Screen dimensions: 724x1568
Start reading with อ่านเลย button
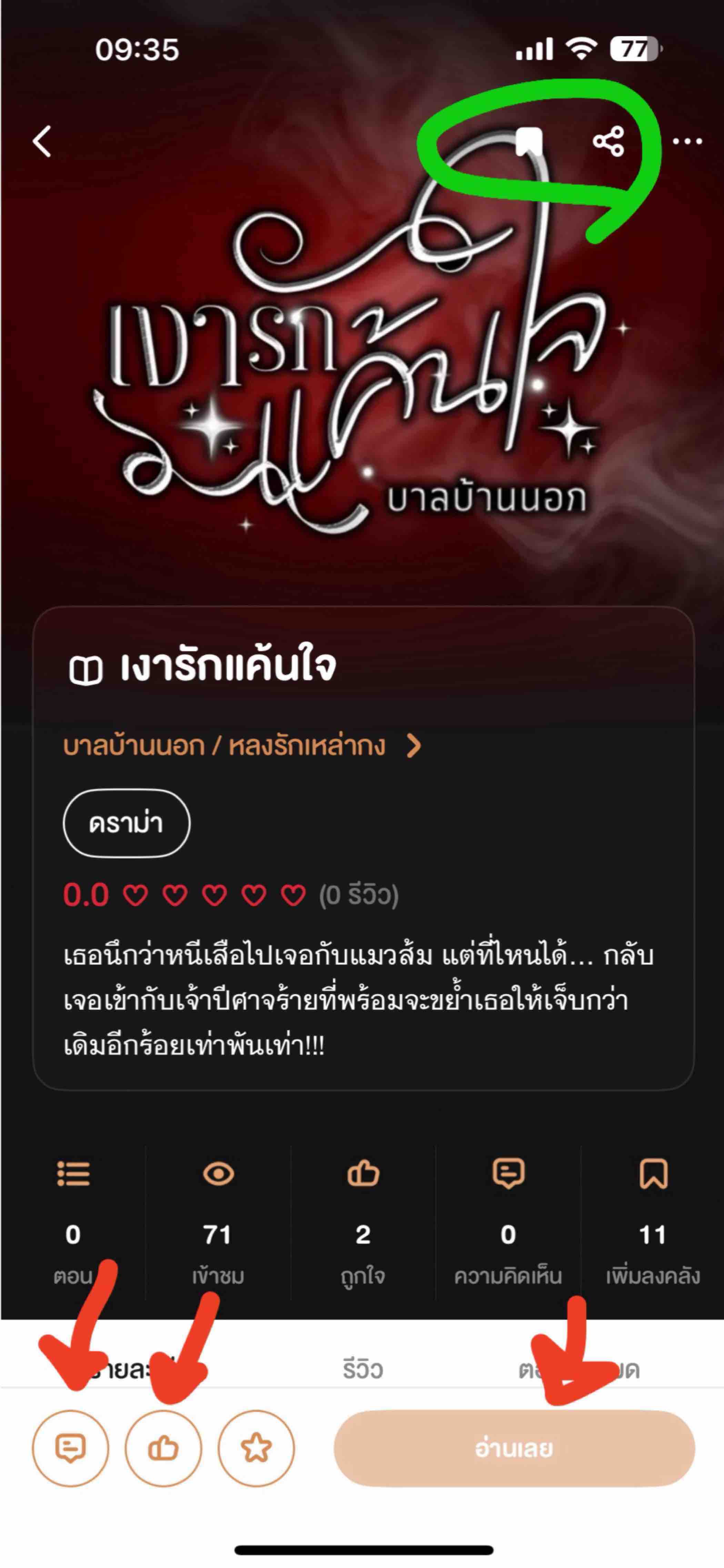click(514, 1448)
